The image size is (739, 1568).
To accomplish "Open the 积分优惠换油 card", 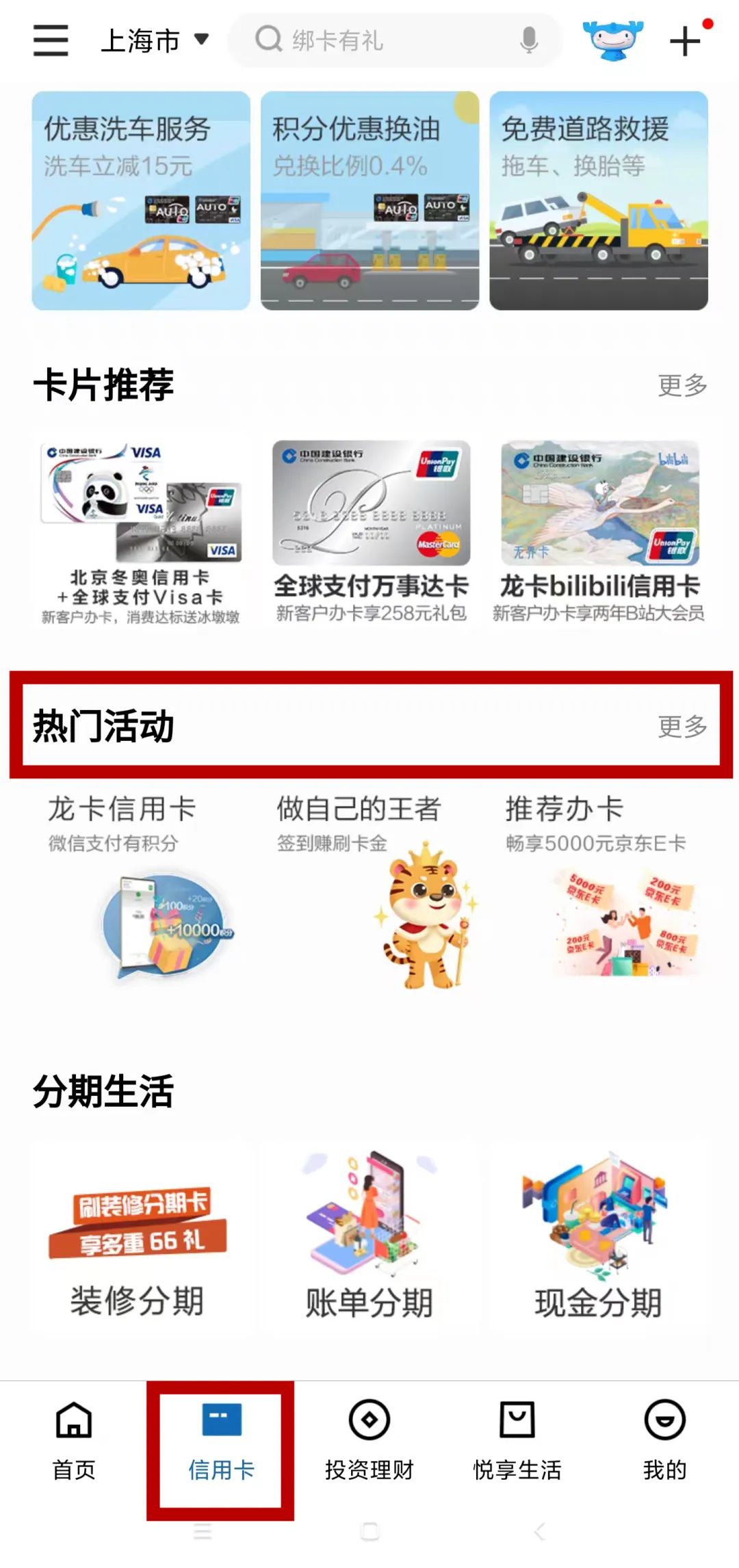I will tap(369, 200).
